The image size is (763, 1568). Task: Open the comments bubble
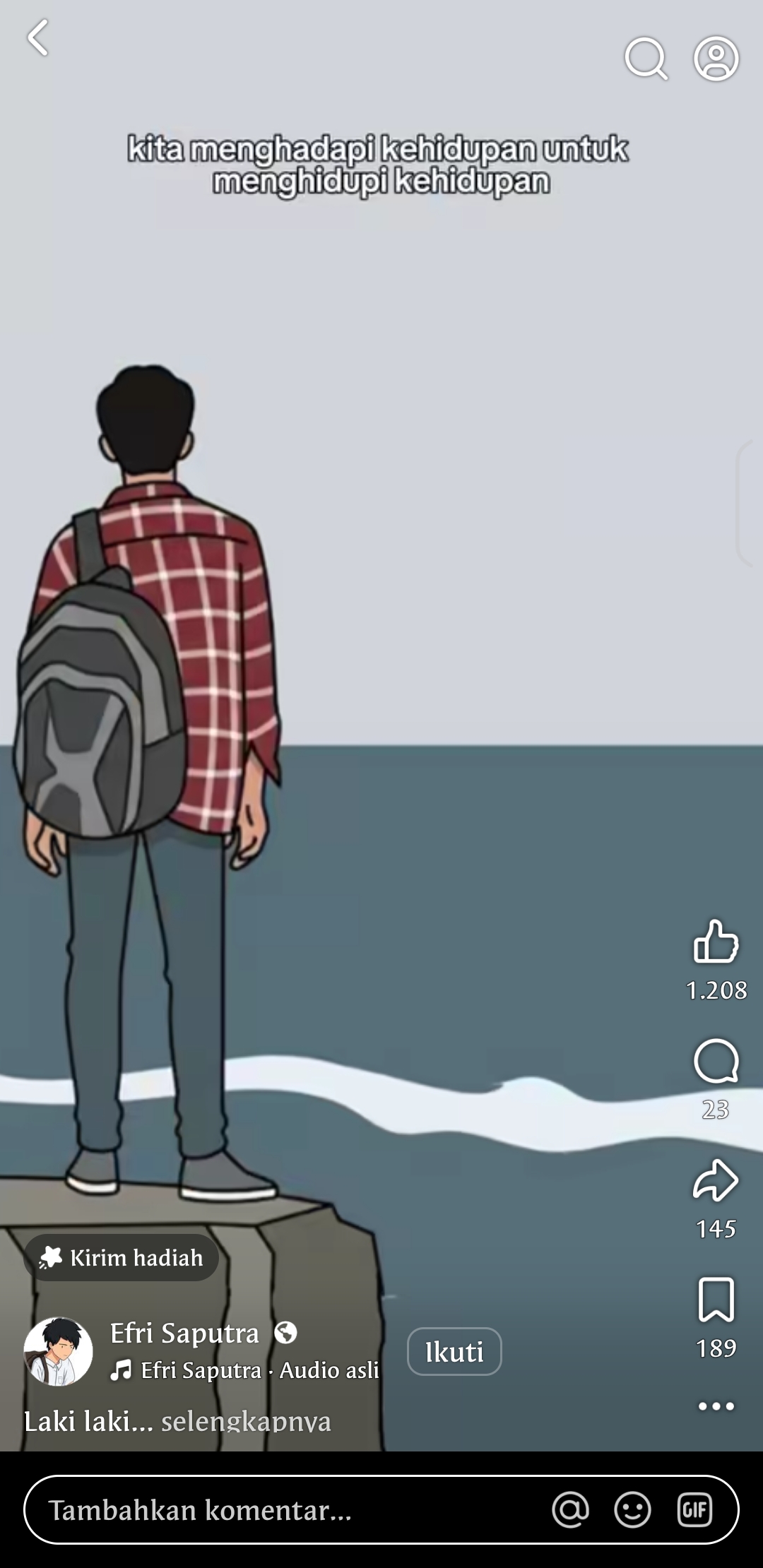pyautogui.click(x=716, y=1061)
